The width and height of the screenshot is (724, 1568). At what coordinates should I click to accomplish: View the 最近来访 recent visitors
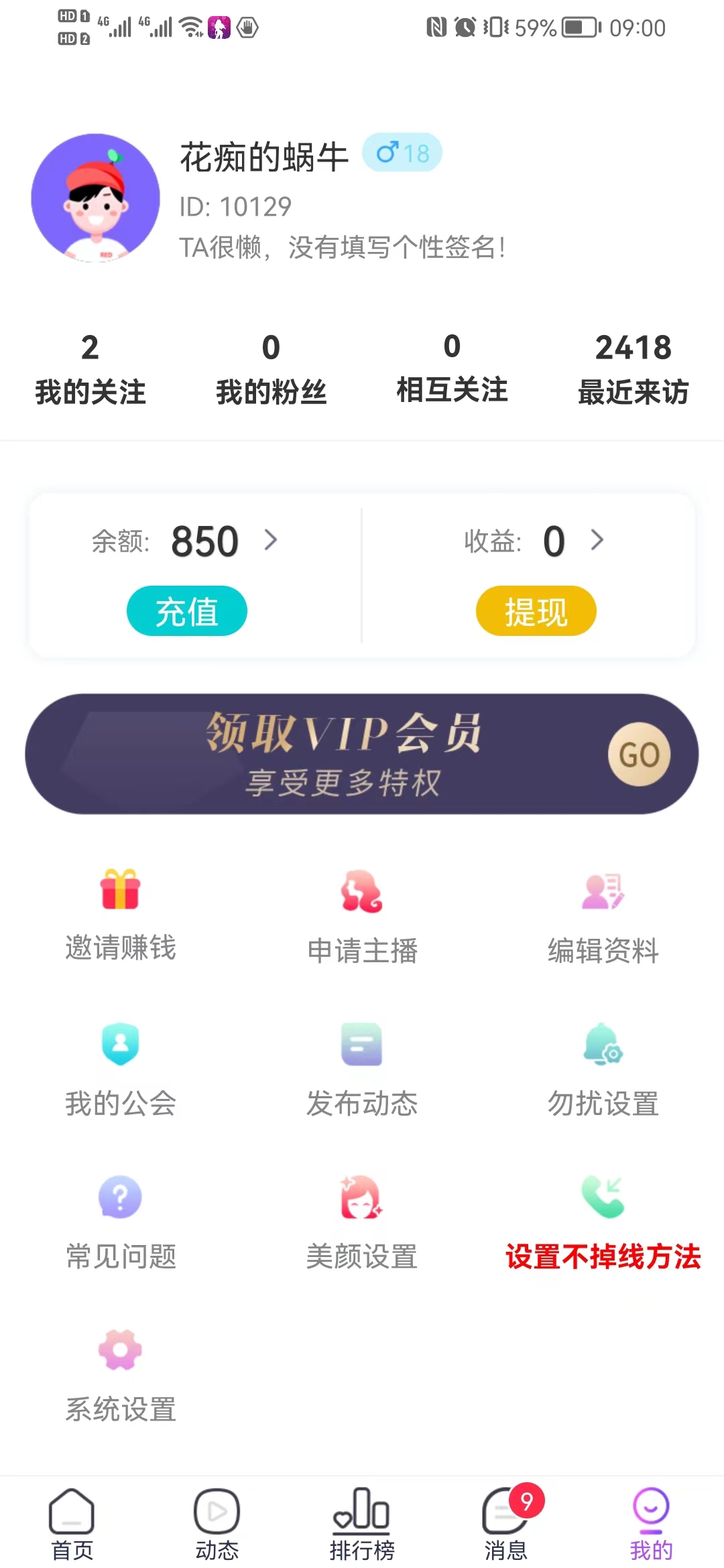(633, 369)
